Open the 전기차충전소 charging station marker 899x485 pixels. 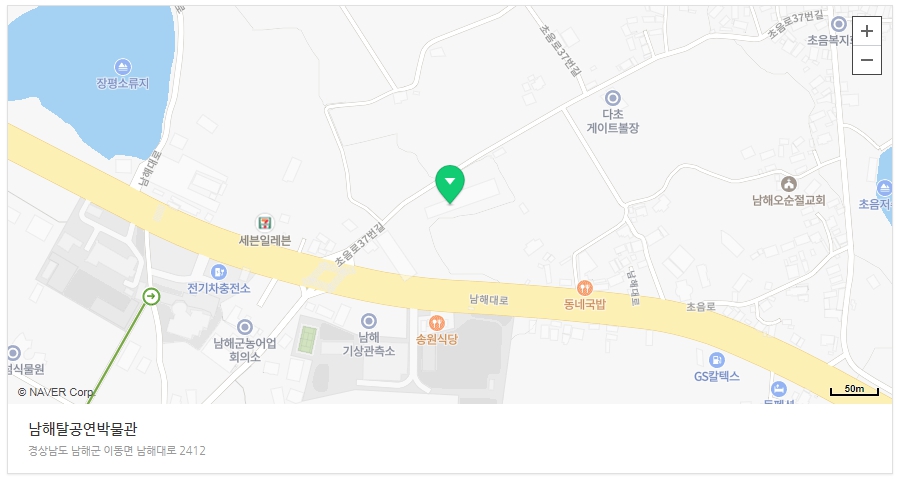click(219, 271)
